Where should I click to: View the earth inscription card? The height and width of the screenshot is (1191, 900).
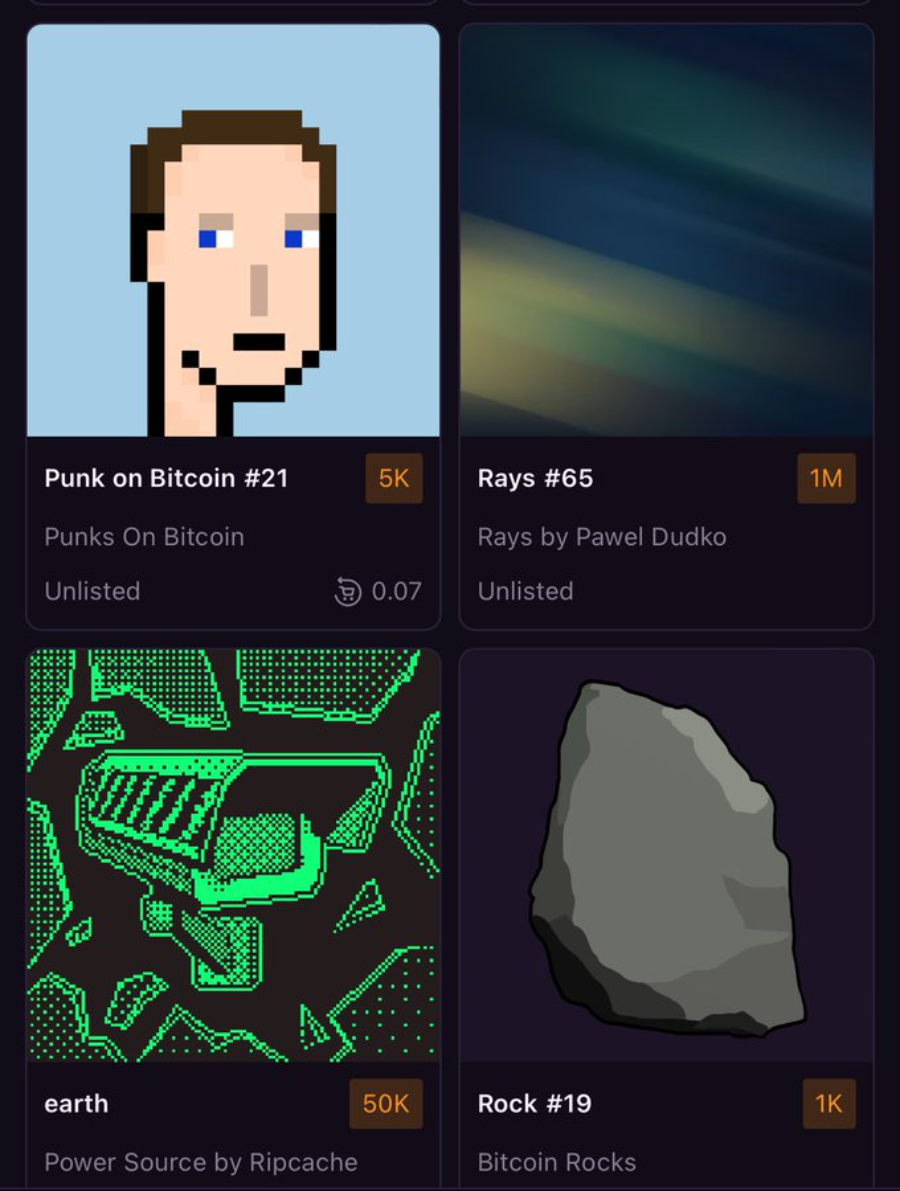coord(233,855)
